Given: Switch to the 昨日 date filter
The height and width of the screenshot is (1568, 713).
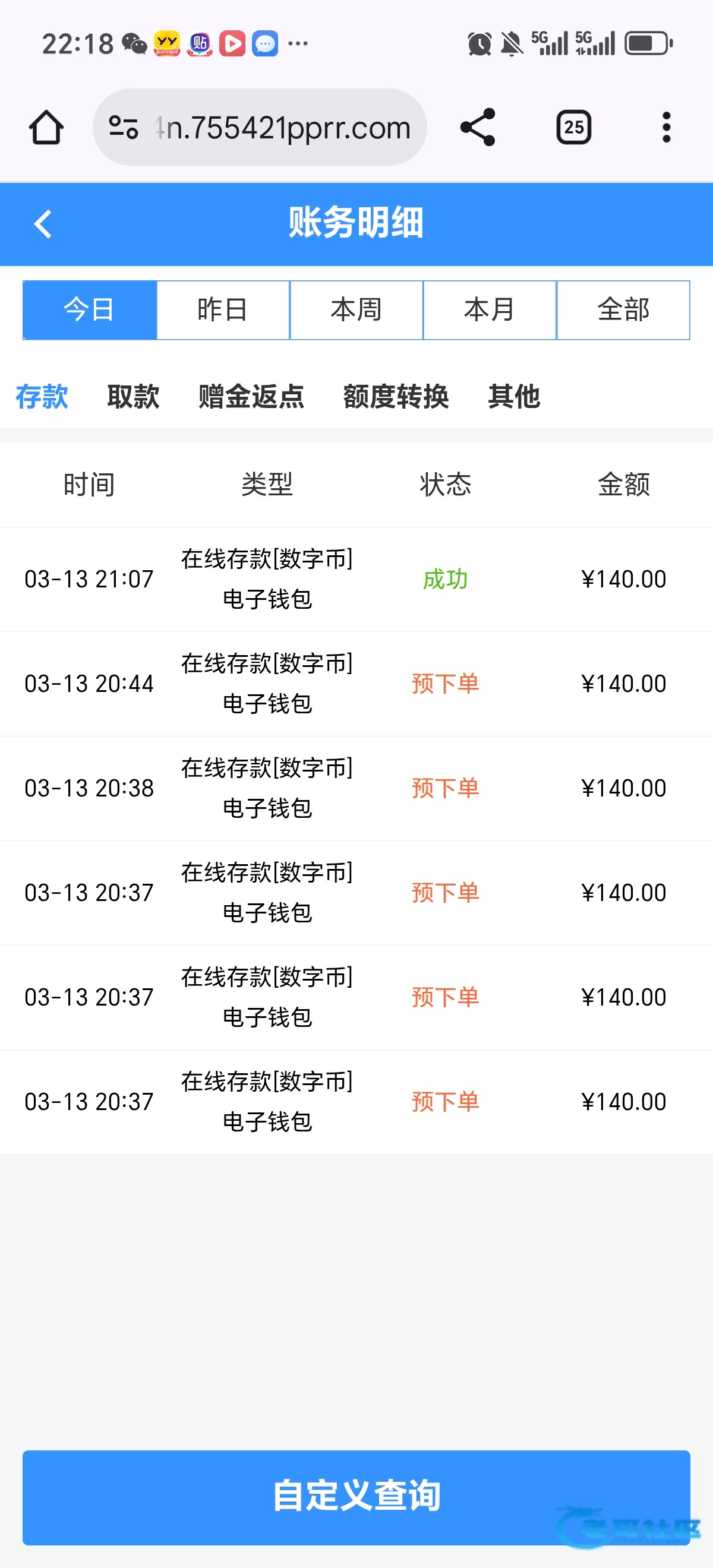Looking at the screenshot, I should click(223, 310).
